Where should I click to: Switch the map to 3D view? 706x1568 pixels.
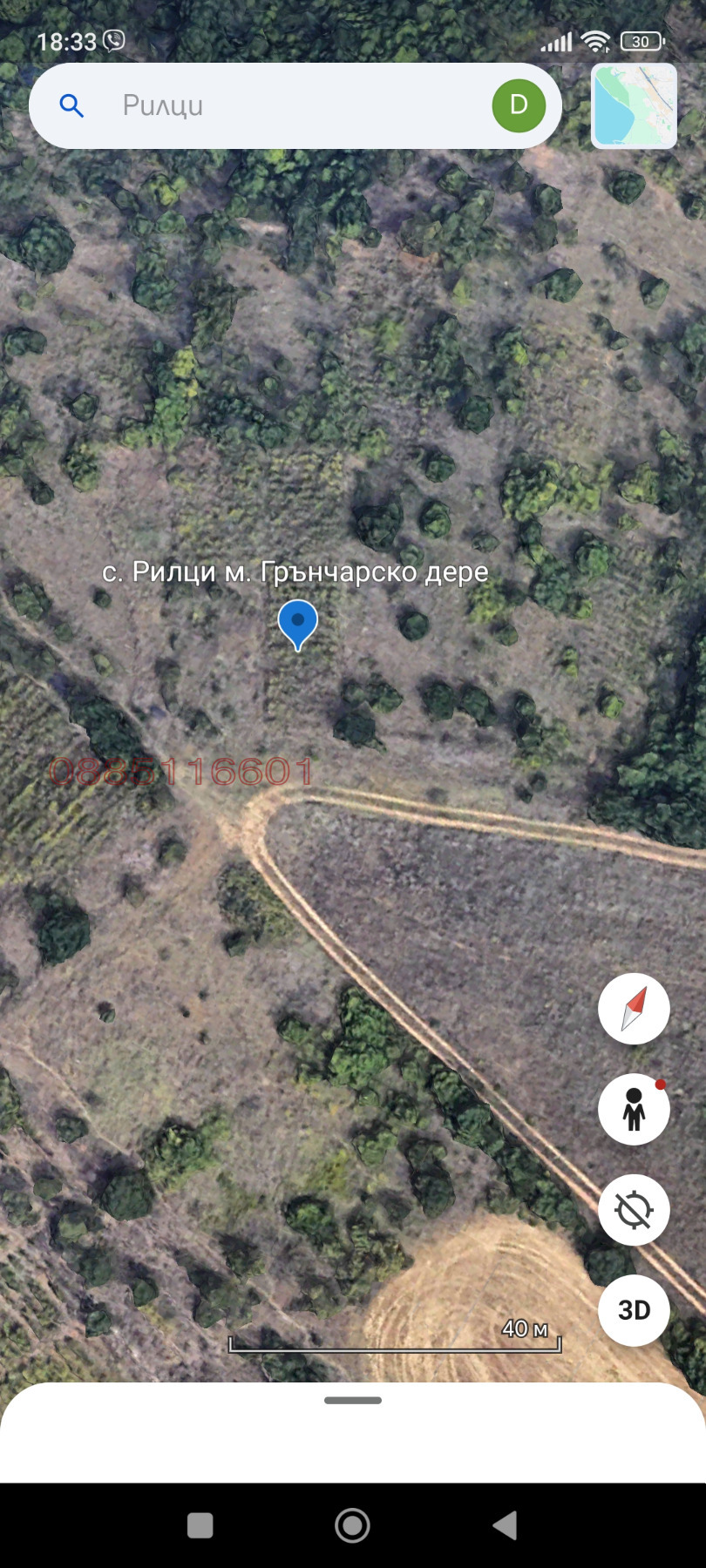point(634,1310)
